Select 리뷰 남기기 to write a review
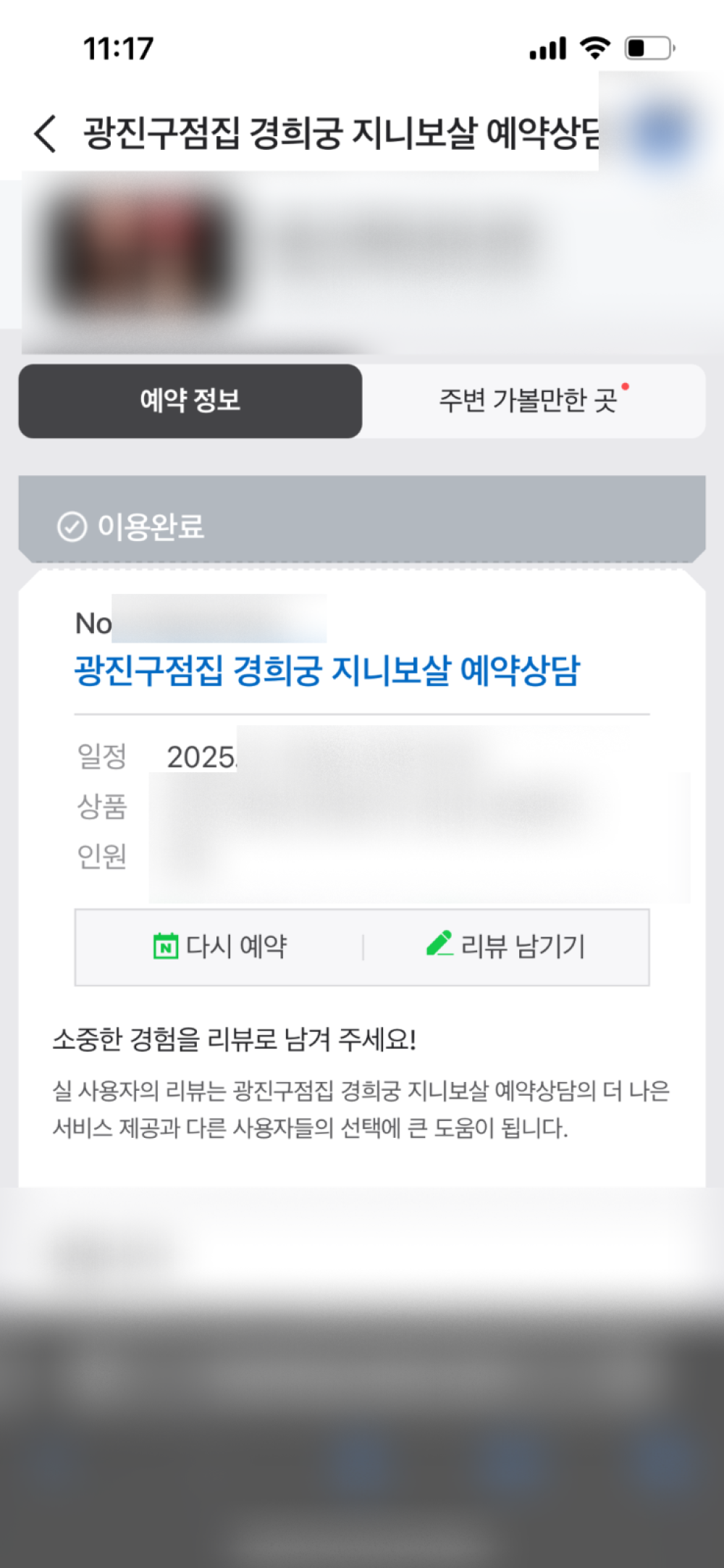 point(506,947)
